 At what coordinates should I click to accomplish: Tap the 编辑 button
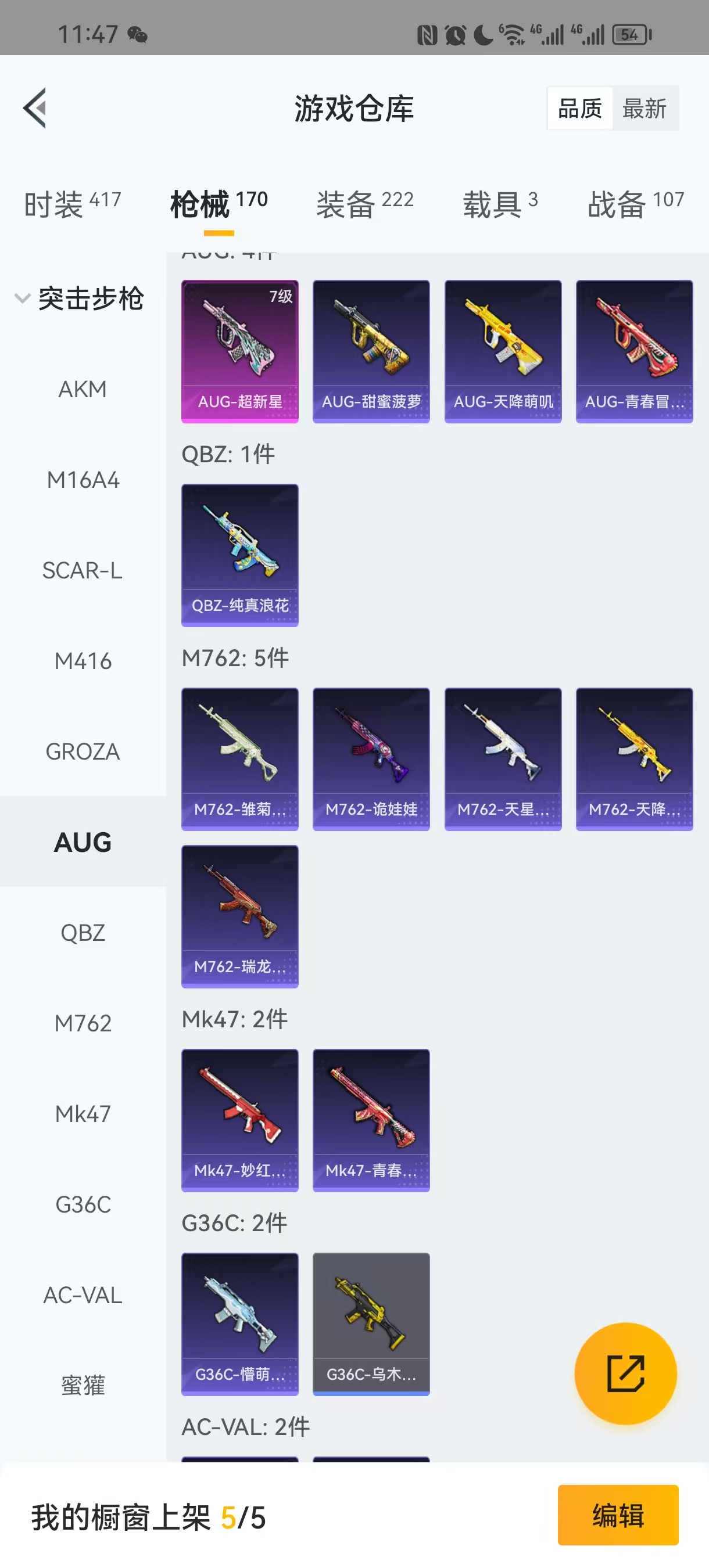click(x=618, y=1515)
